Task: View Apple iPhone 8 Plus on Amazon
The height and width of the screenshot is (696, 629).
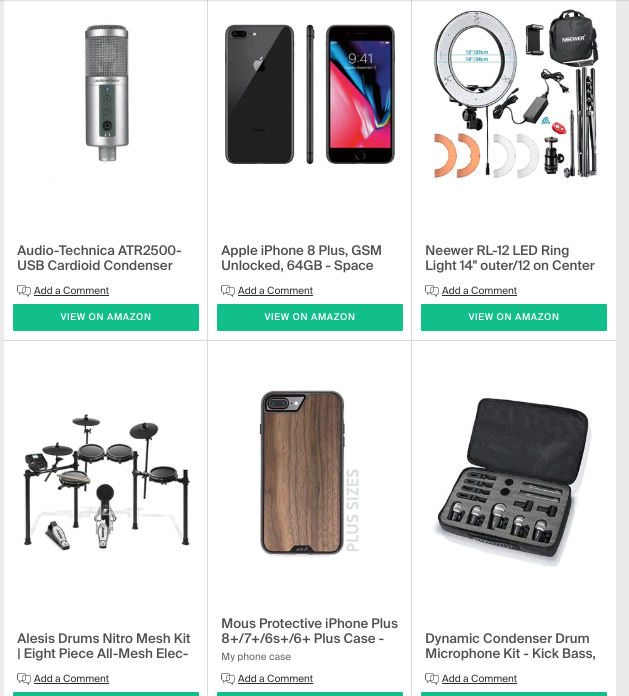Action: [310, 317]
